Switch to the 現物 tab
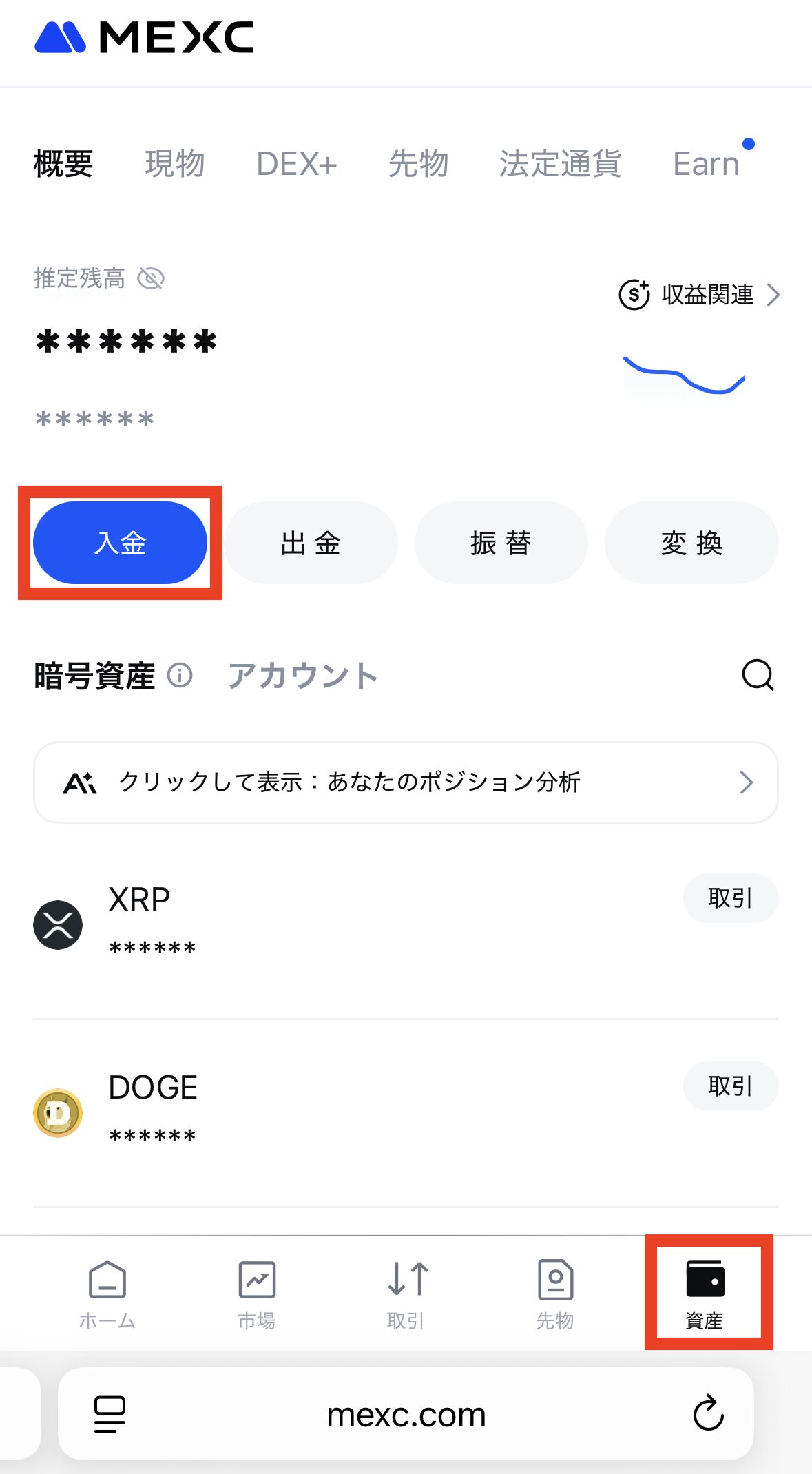 tap(174, 163)
